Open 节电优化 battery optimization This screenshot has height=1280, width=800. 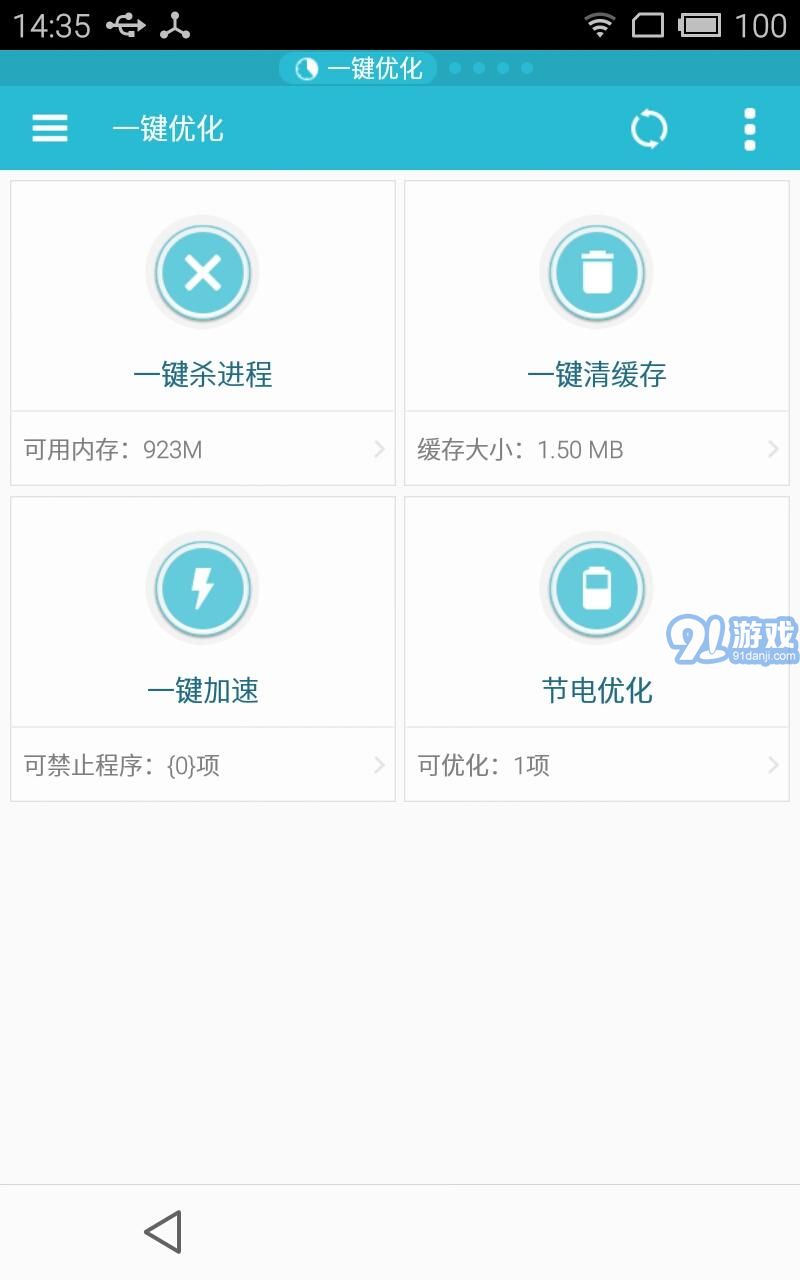[x=597, y=612]
